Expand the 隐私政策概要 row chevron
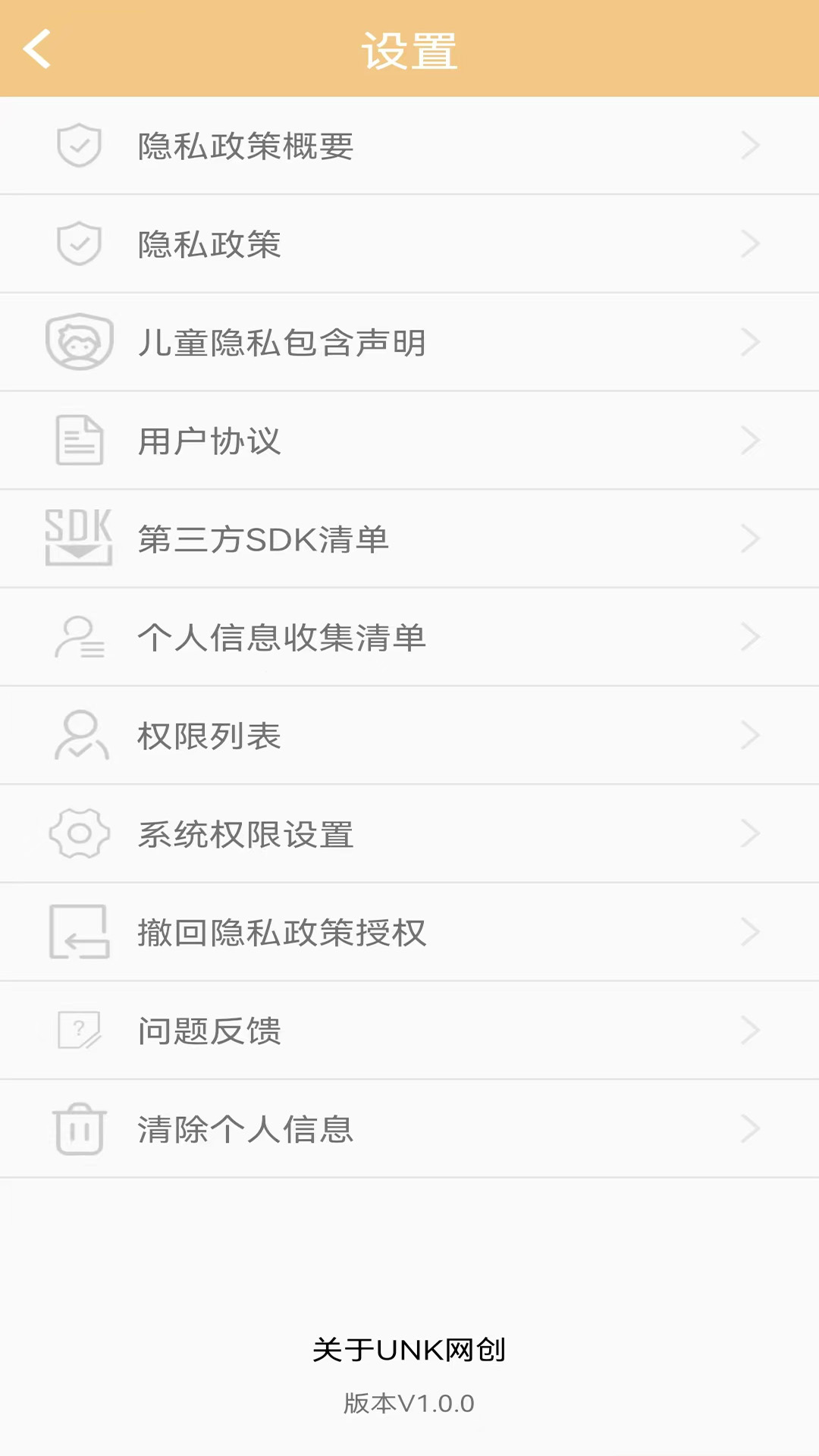The width and height of the screenshot is (819, 1456). [751, 146]
